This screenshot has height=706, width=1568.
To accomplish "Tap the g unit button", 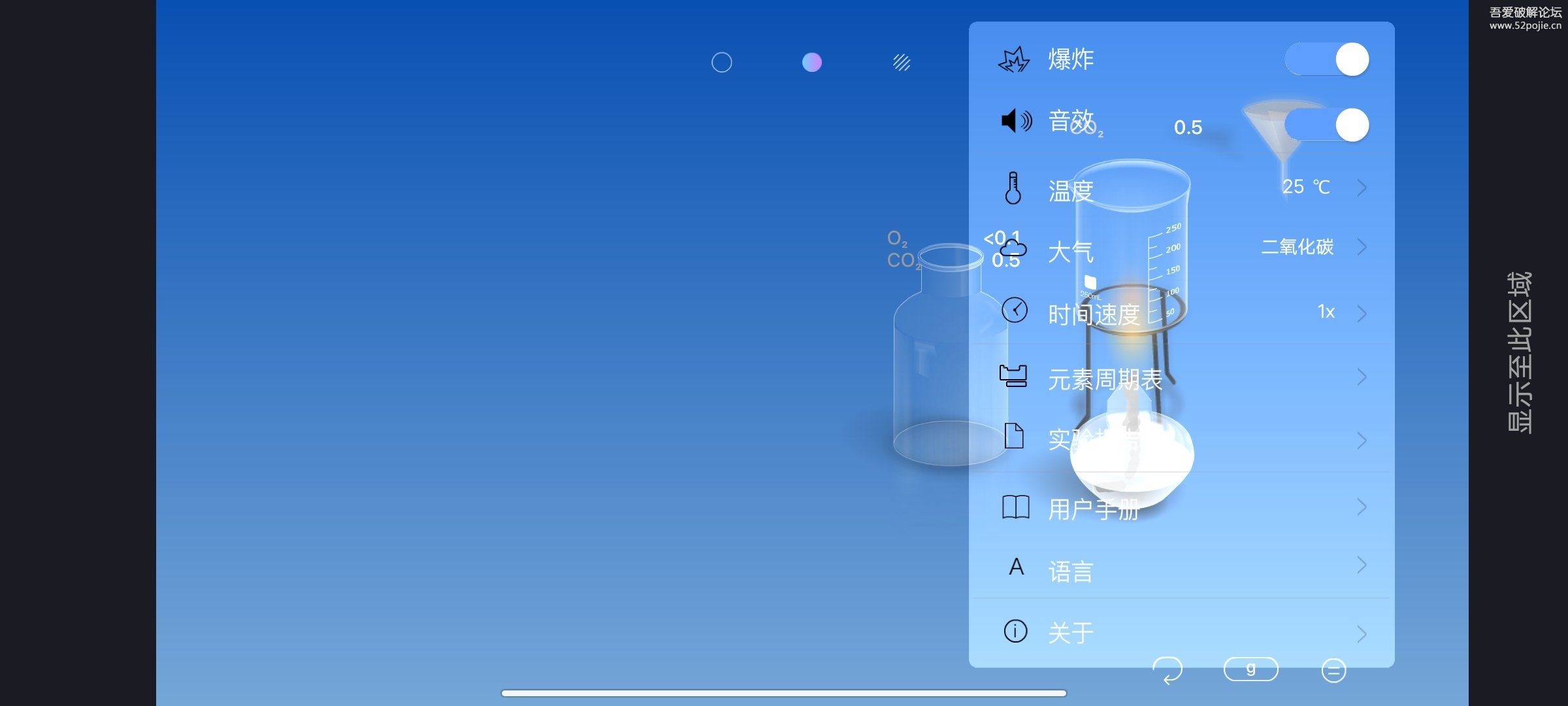I will pos(1250,669).
